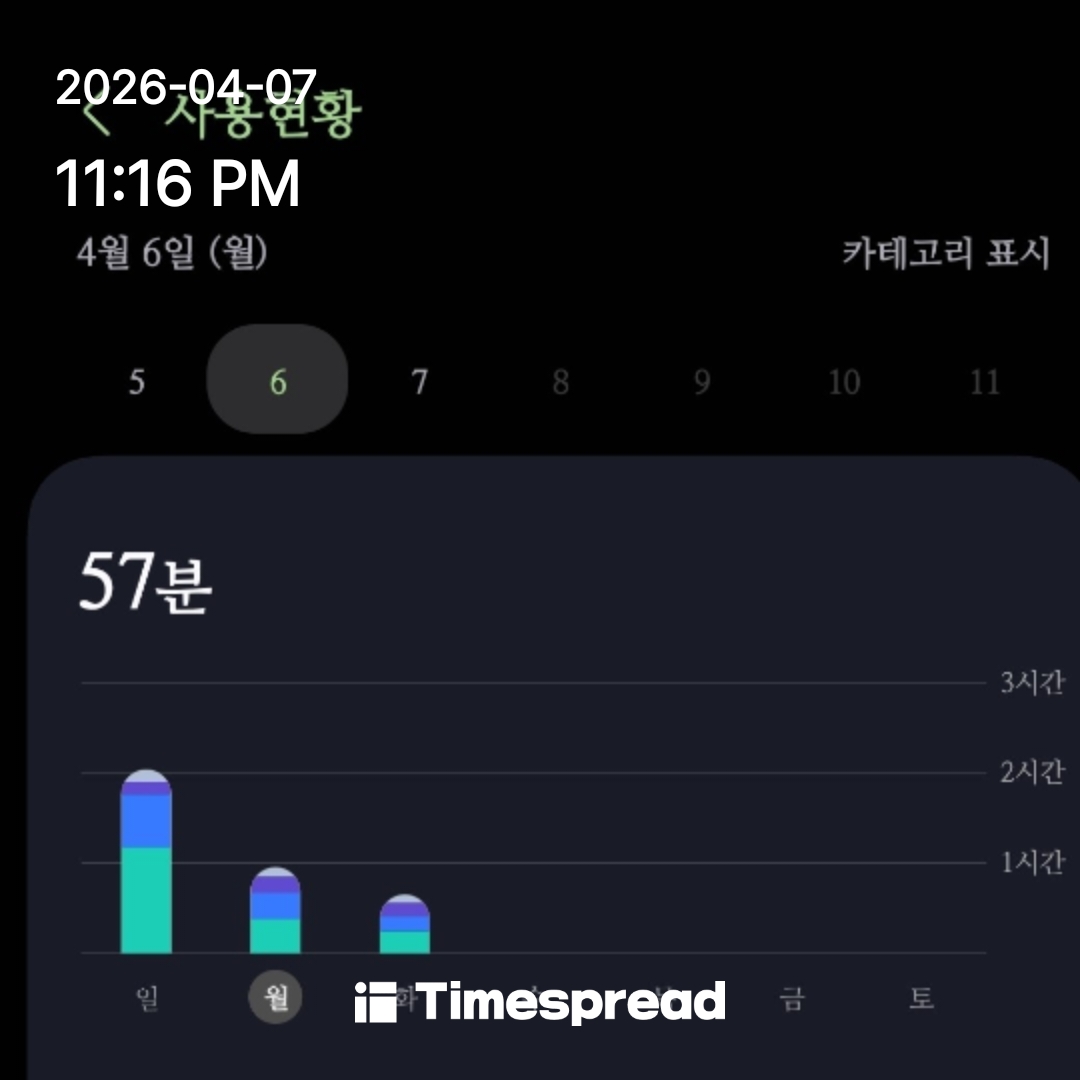Switch to date 7 in the week row
Image resolution: width=1080 pixels, height=1080 pixels.
click(x=420, y=382)
